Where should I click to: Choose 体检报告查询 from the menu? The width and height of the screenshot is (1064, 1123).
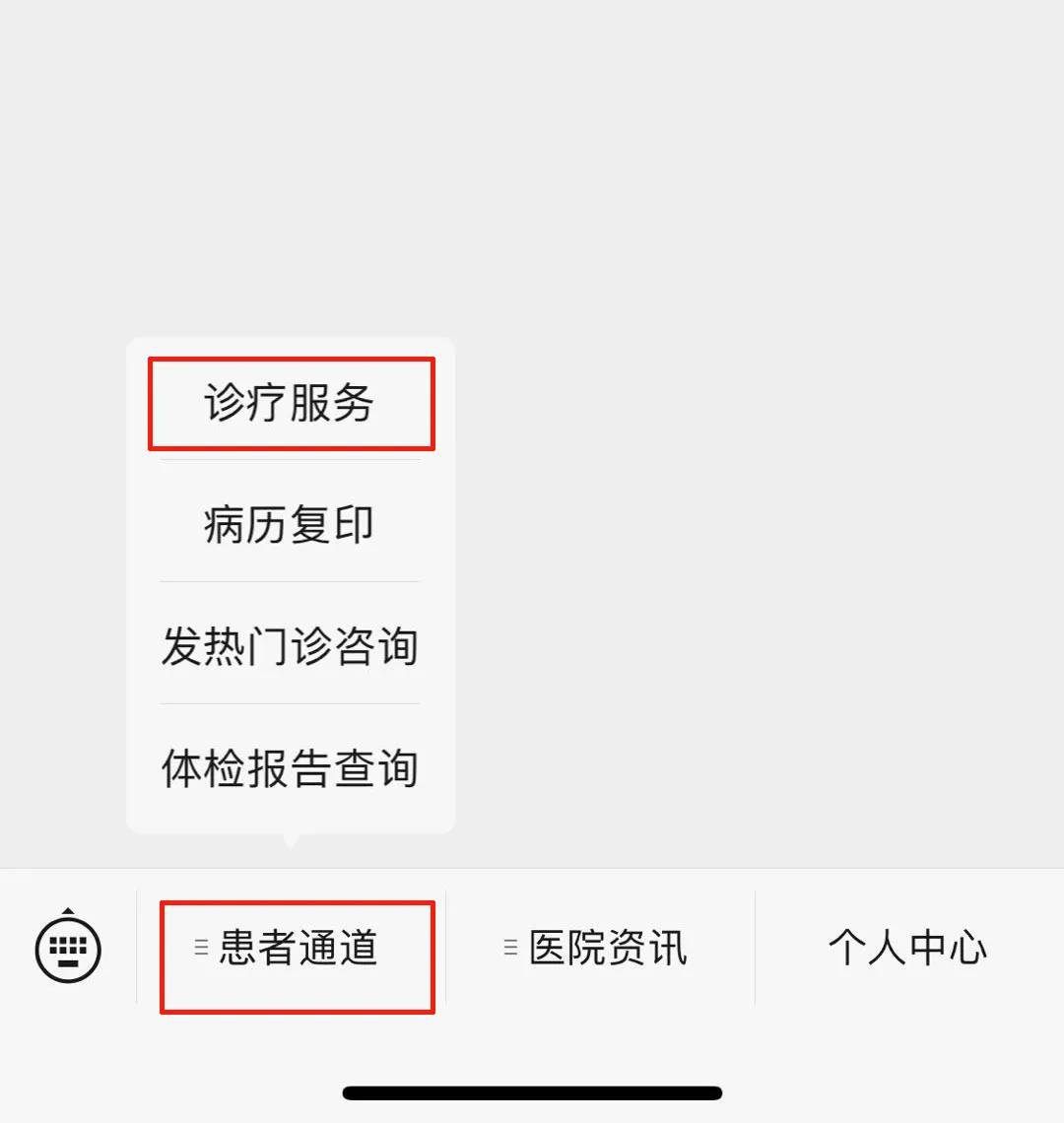click(290, 768)
